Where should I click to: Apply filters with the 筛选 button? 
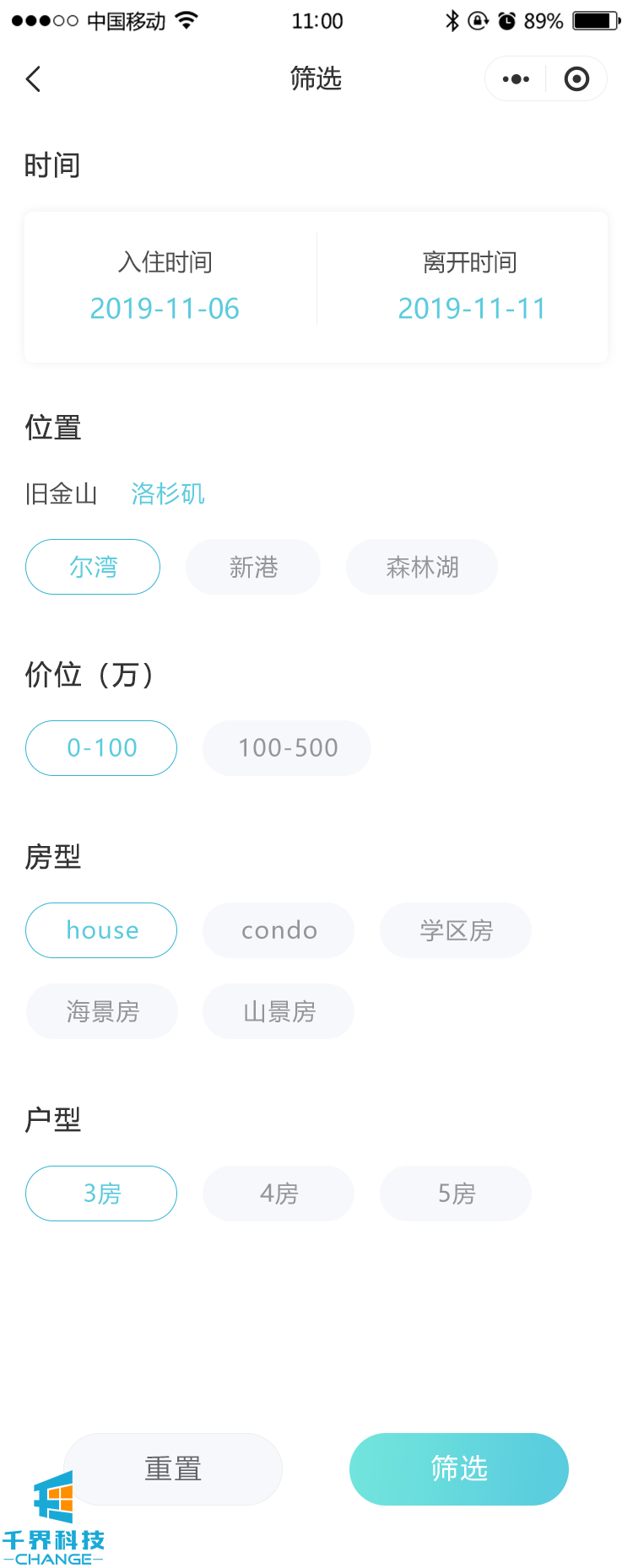pyautogui.click(x=459, y=1468)
